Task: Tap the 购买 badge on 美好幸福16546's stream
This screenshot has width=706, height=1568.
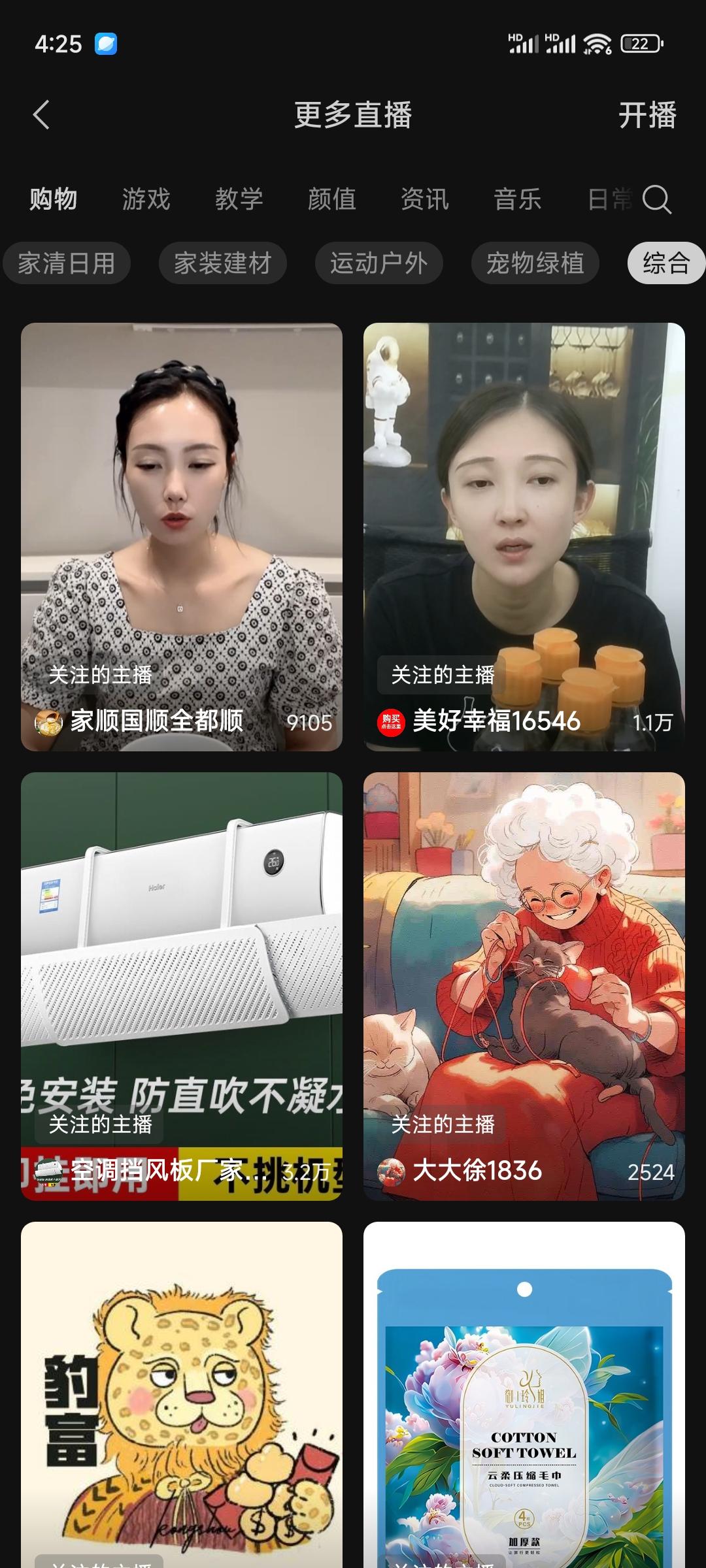Action: pyautogui.click(x=390, y=723)
